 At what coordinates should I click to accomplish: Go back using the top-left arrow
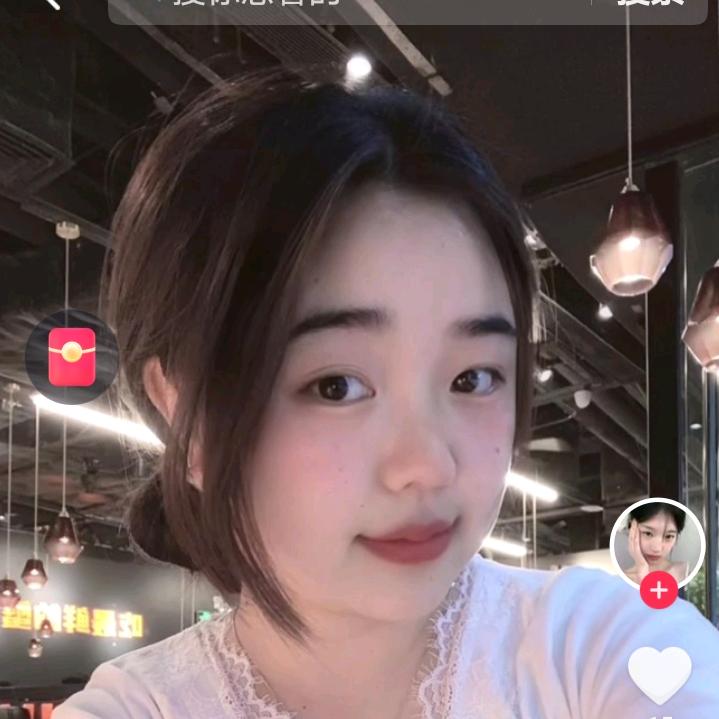click(50, 3)
